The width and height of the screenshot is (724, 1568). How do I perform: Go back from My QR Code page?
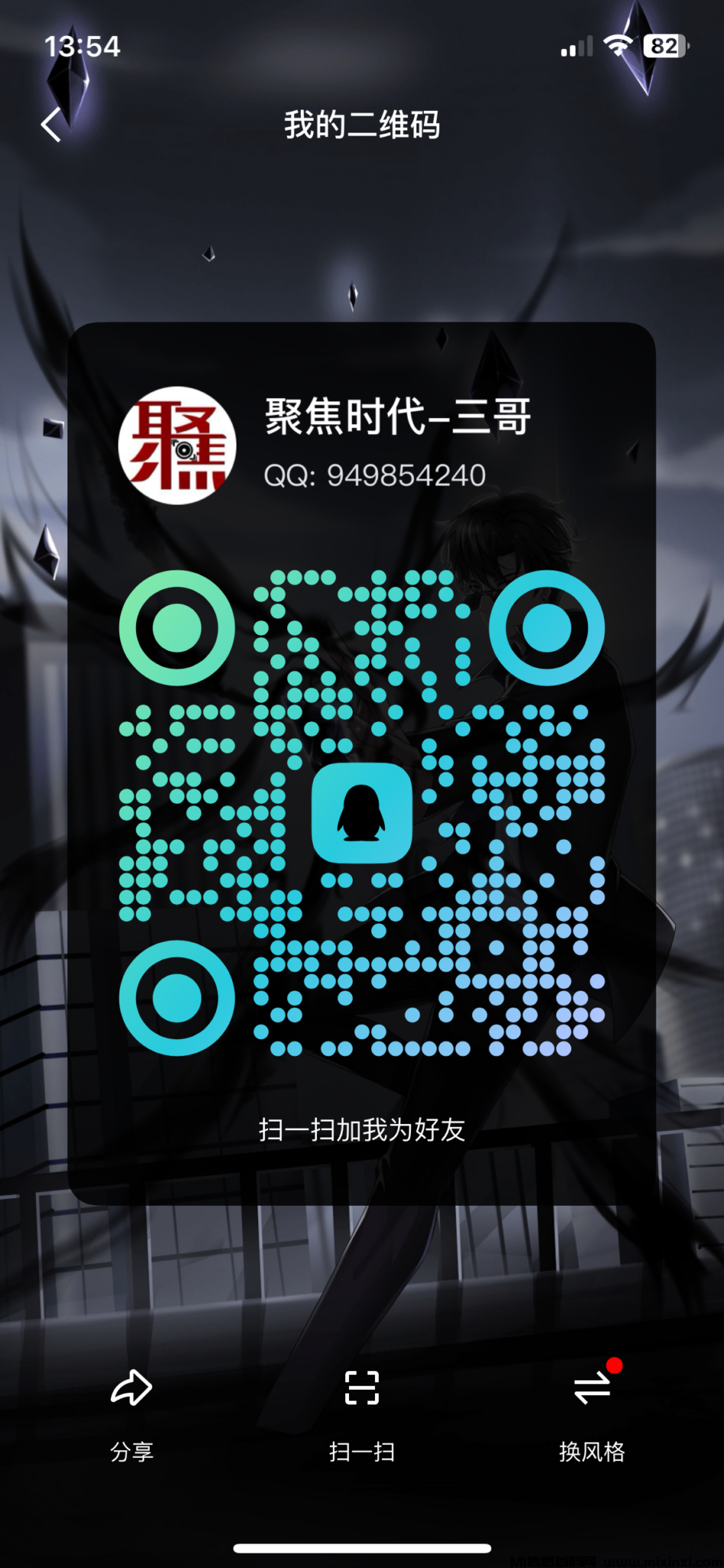[51, 125]
